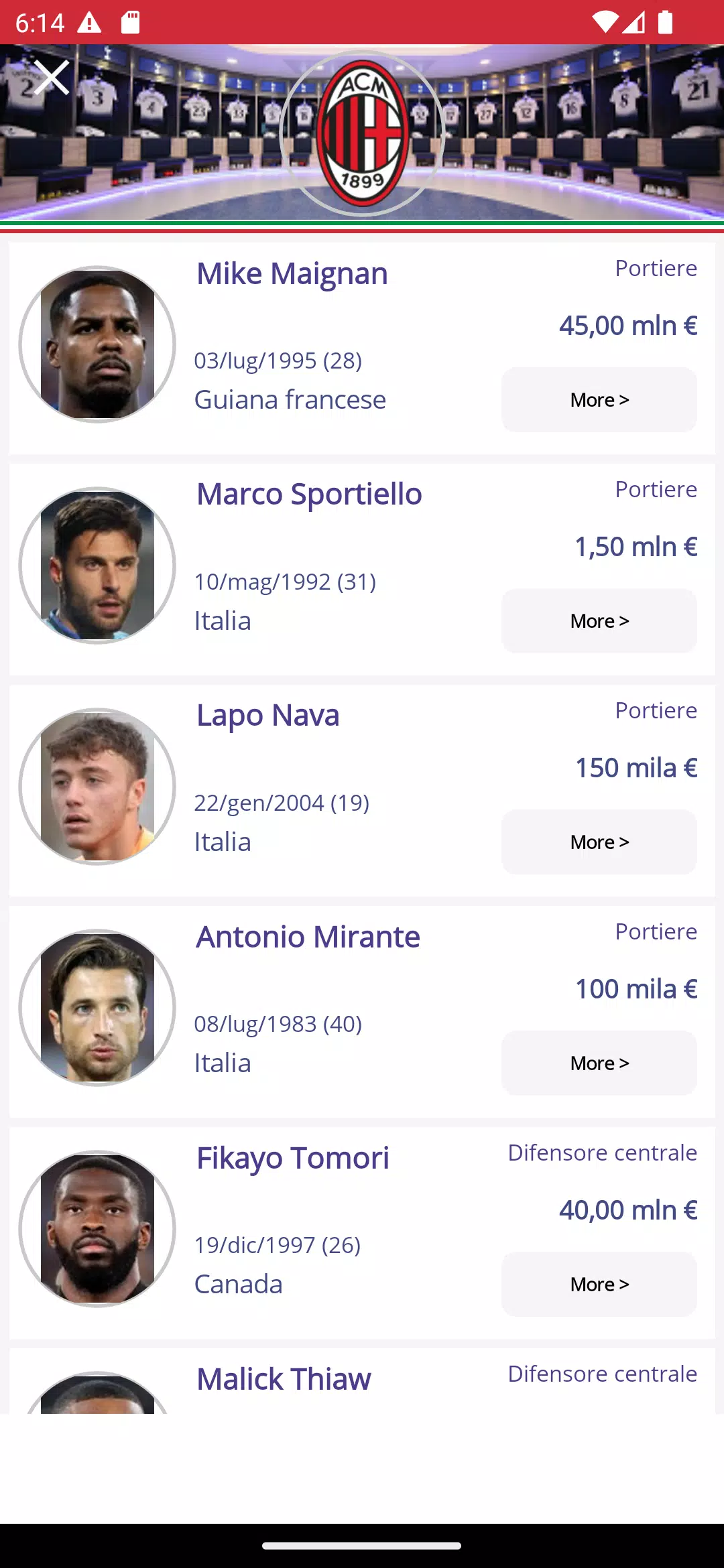724x1568 pixels.
Task: Tap the SD card icon in the status bar
Action: click(129, 22)
